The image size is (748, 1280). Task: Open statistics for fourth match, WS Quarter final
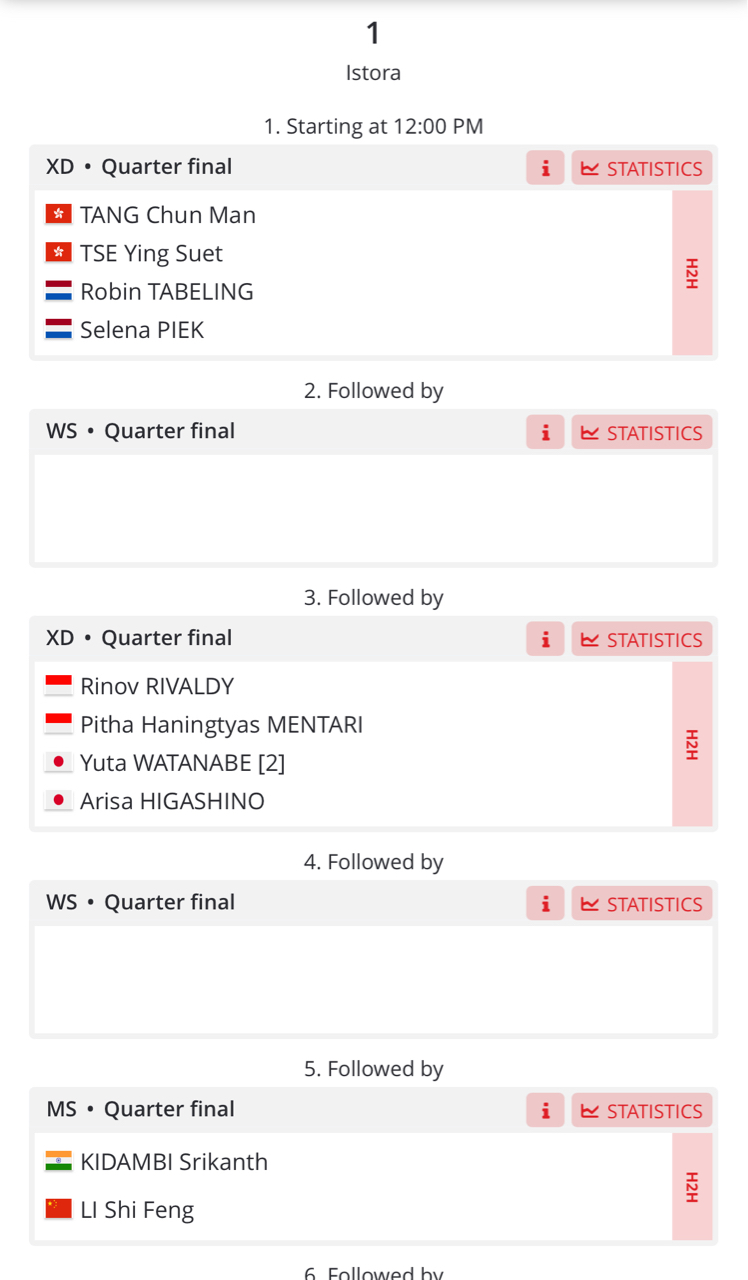pyautogui.click(x=642, y=903)
